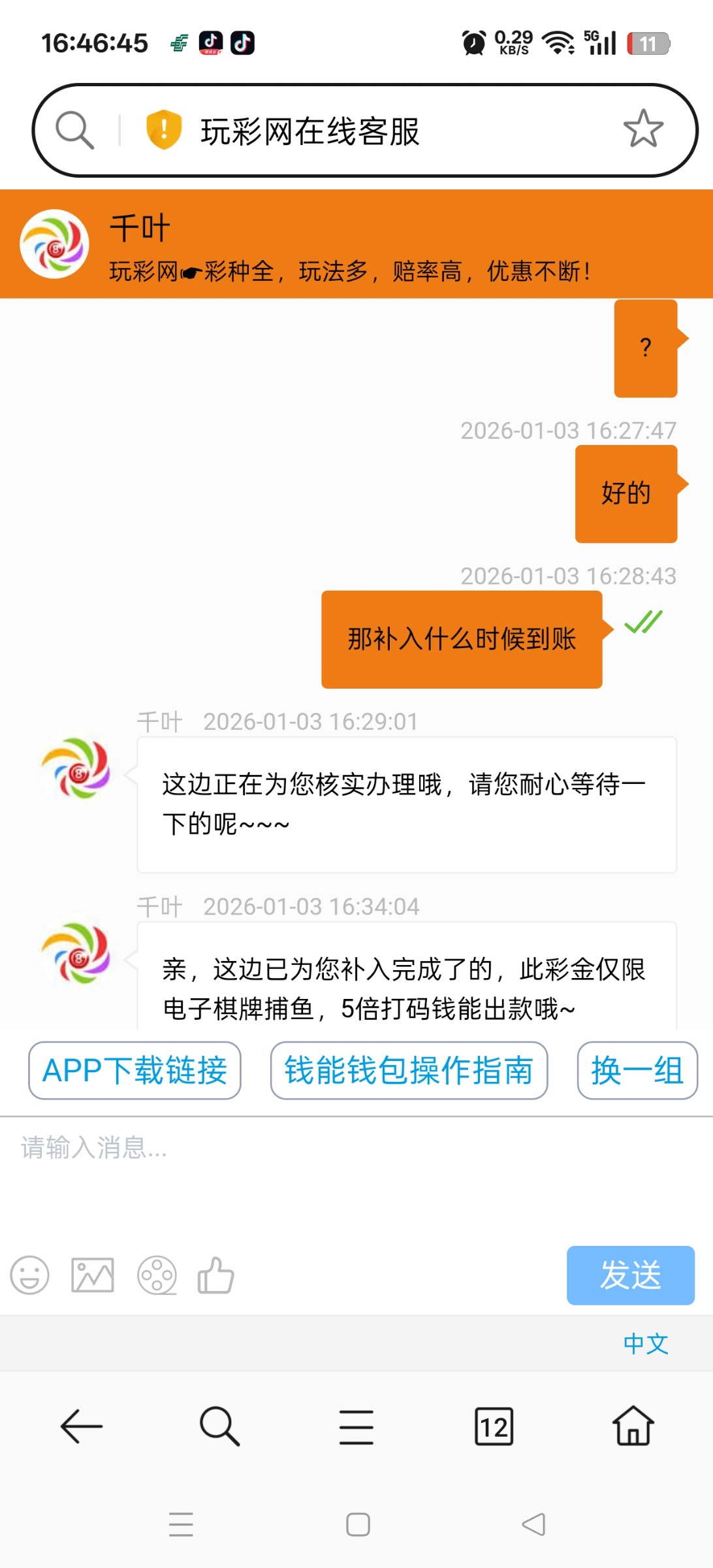Switch language via 中文 link
Viewport: 713px width, 1568px height.
(645, 1343)
